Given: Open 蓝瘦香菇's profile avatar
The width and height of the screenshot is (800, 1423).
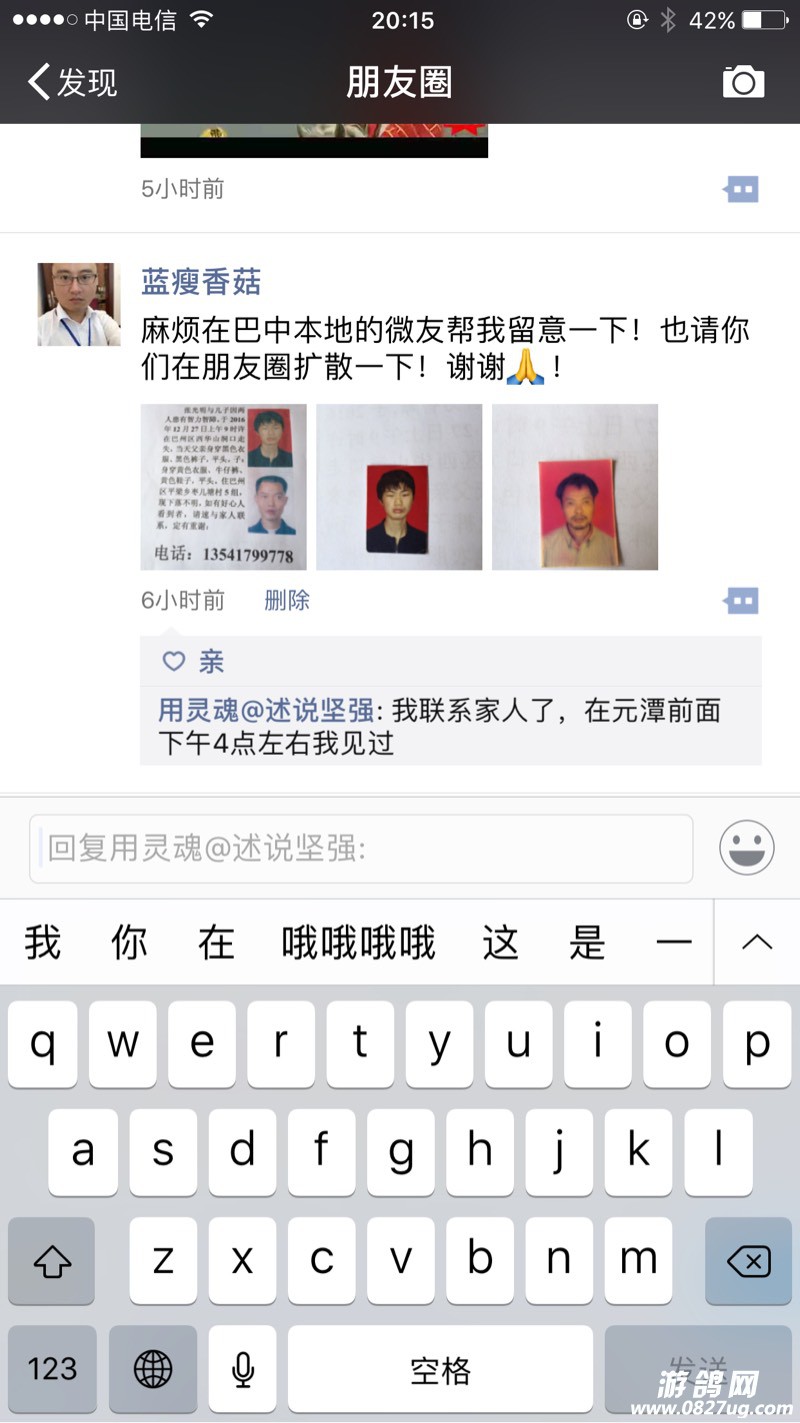Looking at the screenshot, I should click(79, 305).
